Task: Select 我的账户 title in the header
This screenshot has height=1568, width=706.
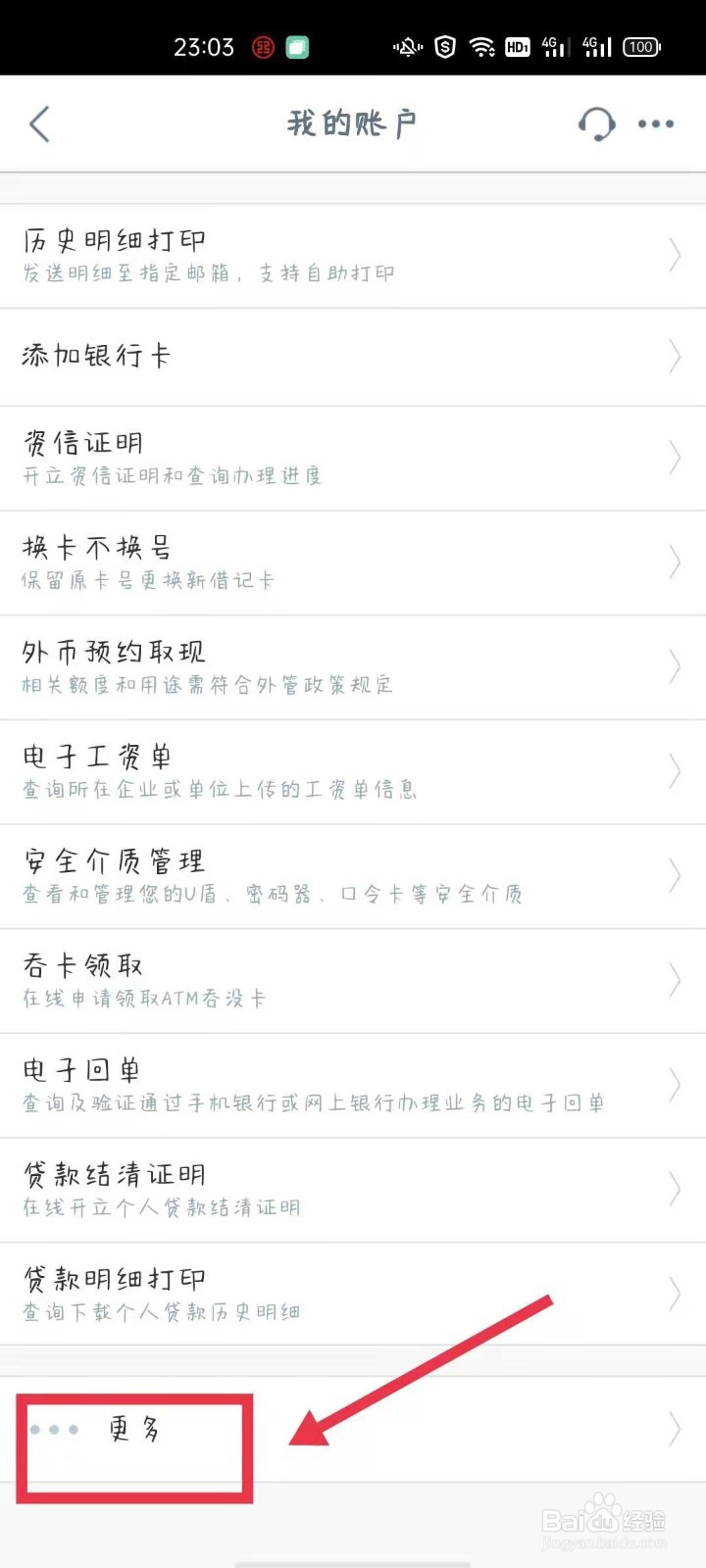Action: click(350, 123)
